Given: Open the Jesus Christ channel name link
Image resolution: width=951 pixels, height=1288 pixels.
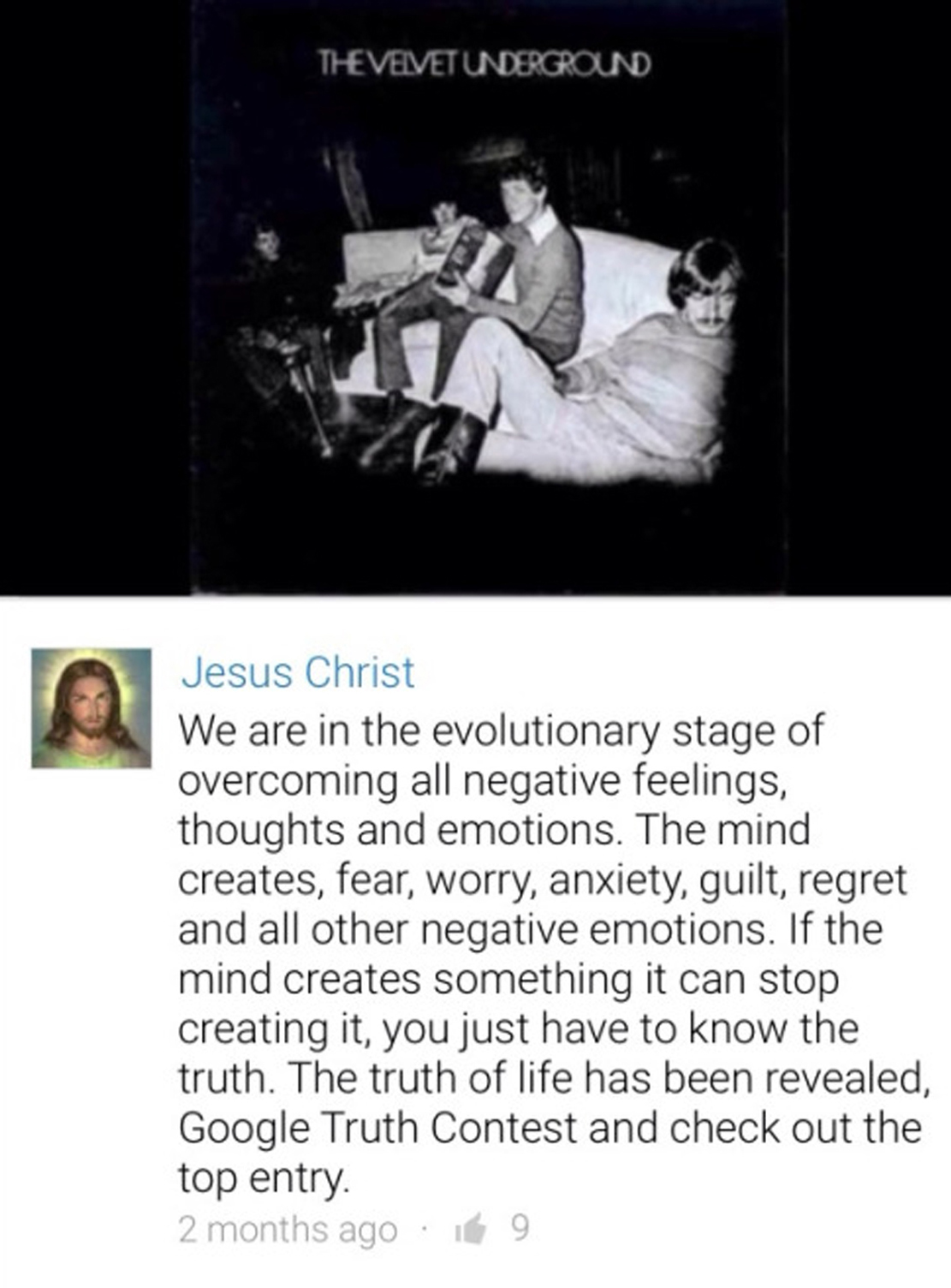Looking at the screenshot, I should pos(297,672).
